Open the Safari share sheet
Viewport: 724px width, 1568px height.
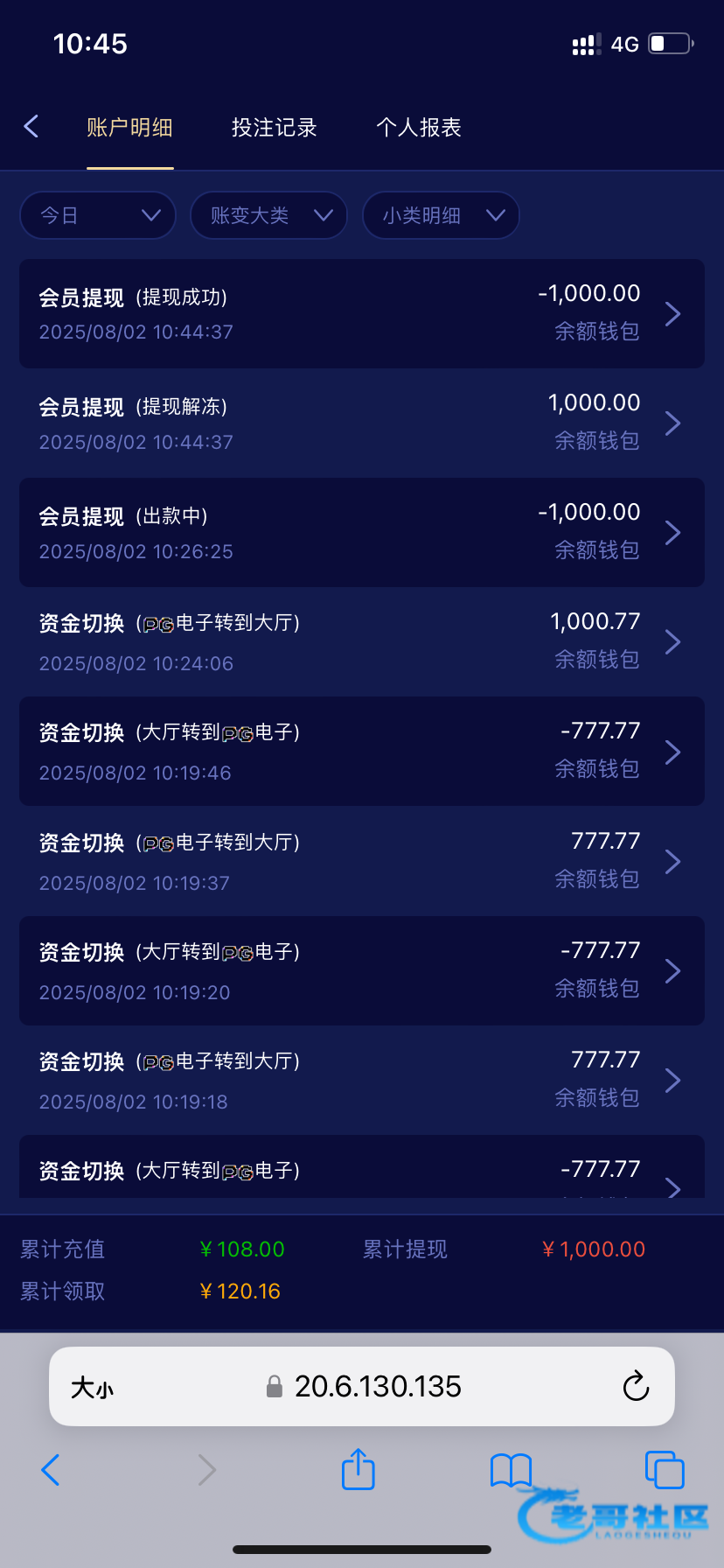click(x=358, y=1469)
